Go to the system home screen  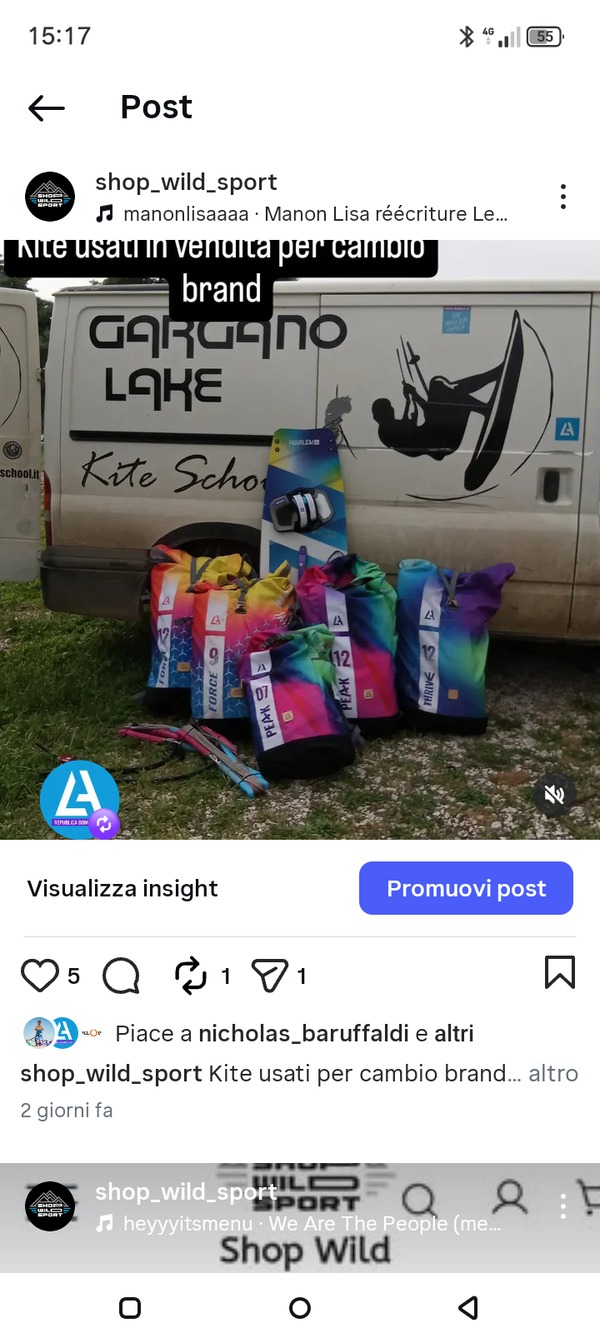pos(300,1307)
